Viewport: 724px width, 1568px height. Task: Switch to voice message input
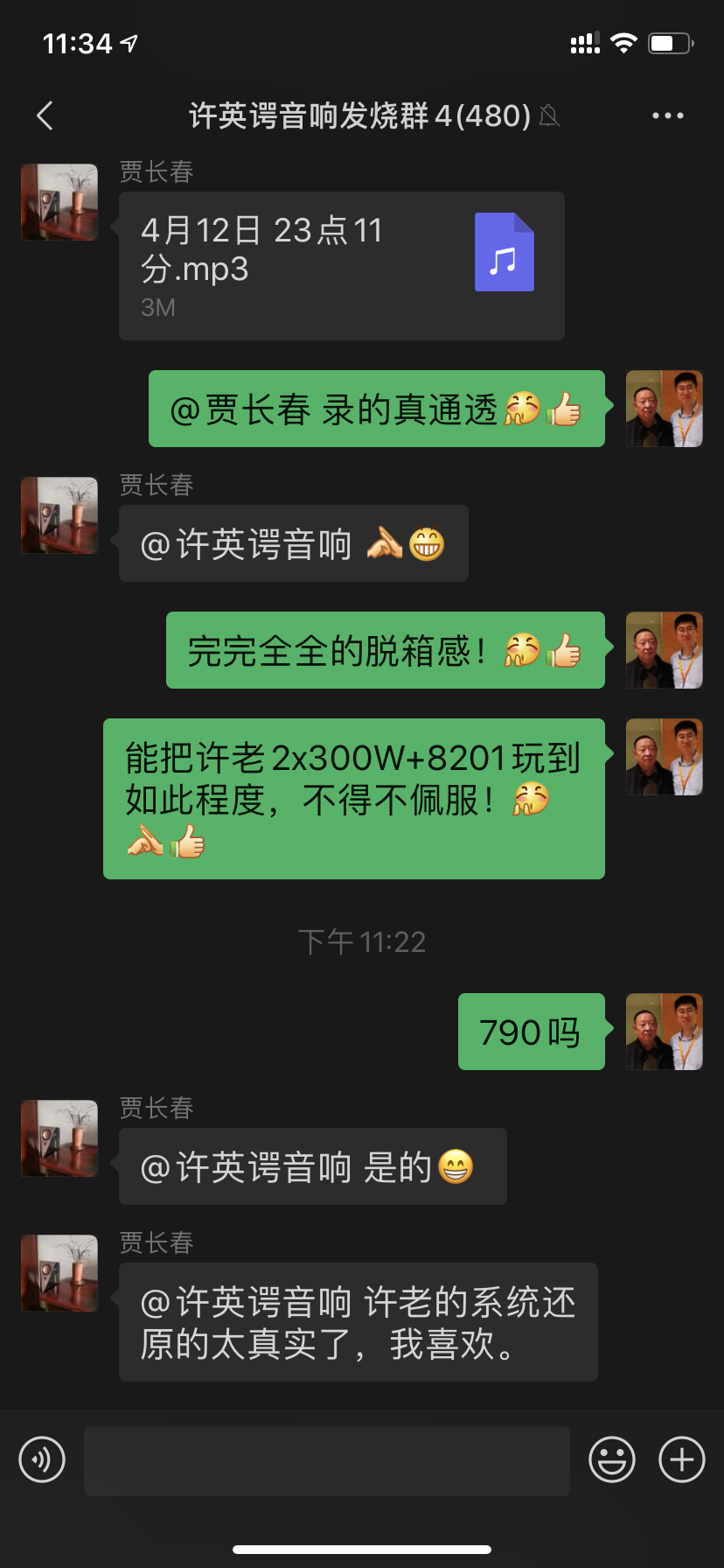42,1459
